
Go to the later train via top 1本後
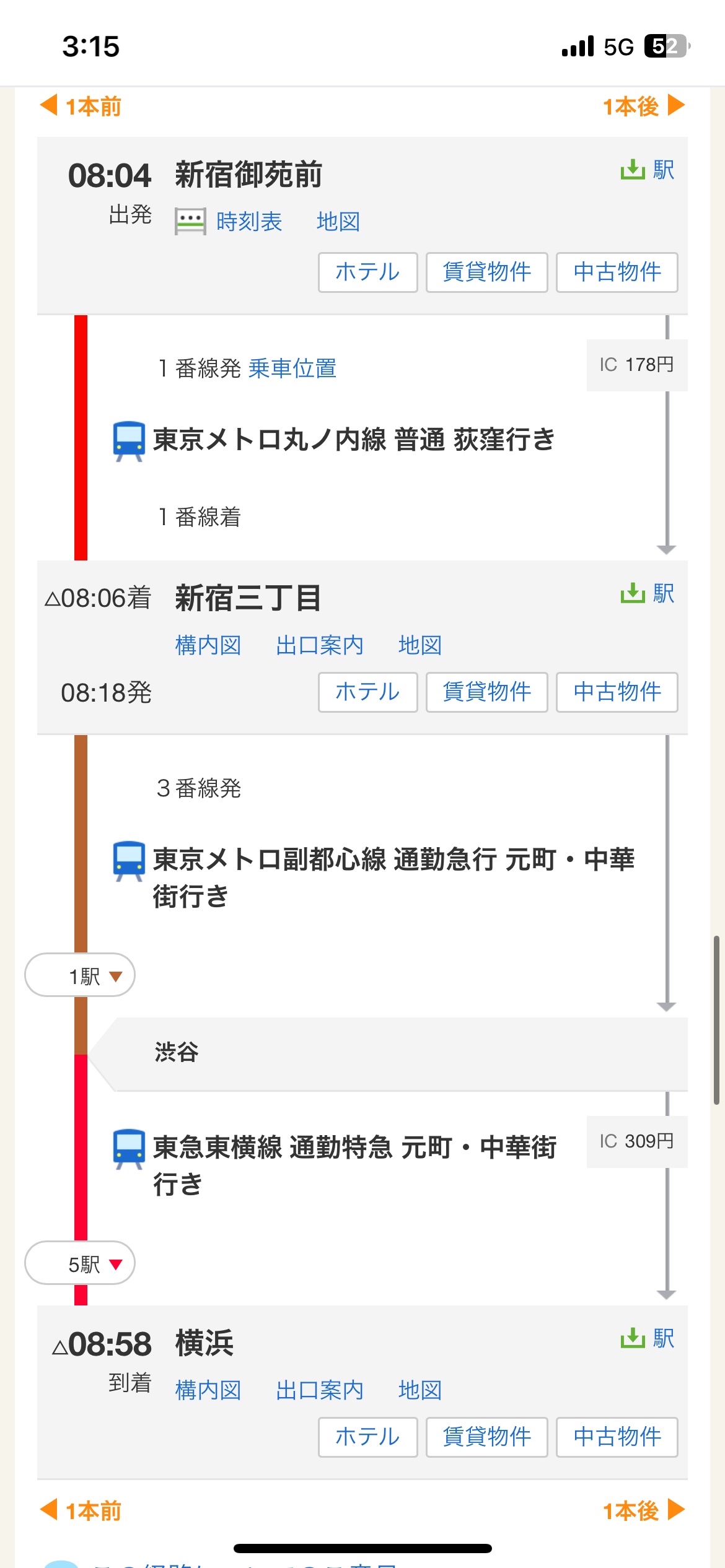click(x=644, y=107)
